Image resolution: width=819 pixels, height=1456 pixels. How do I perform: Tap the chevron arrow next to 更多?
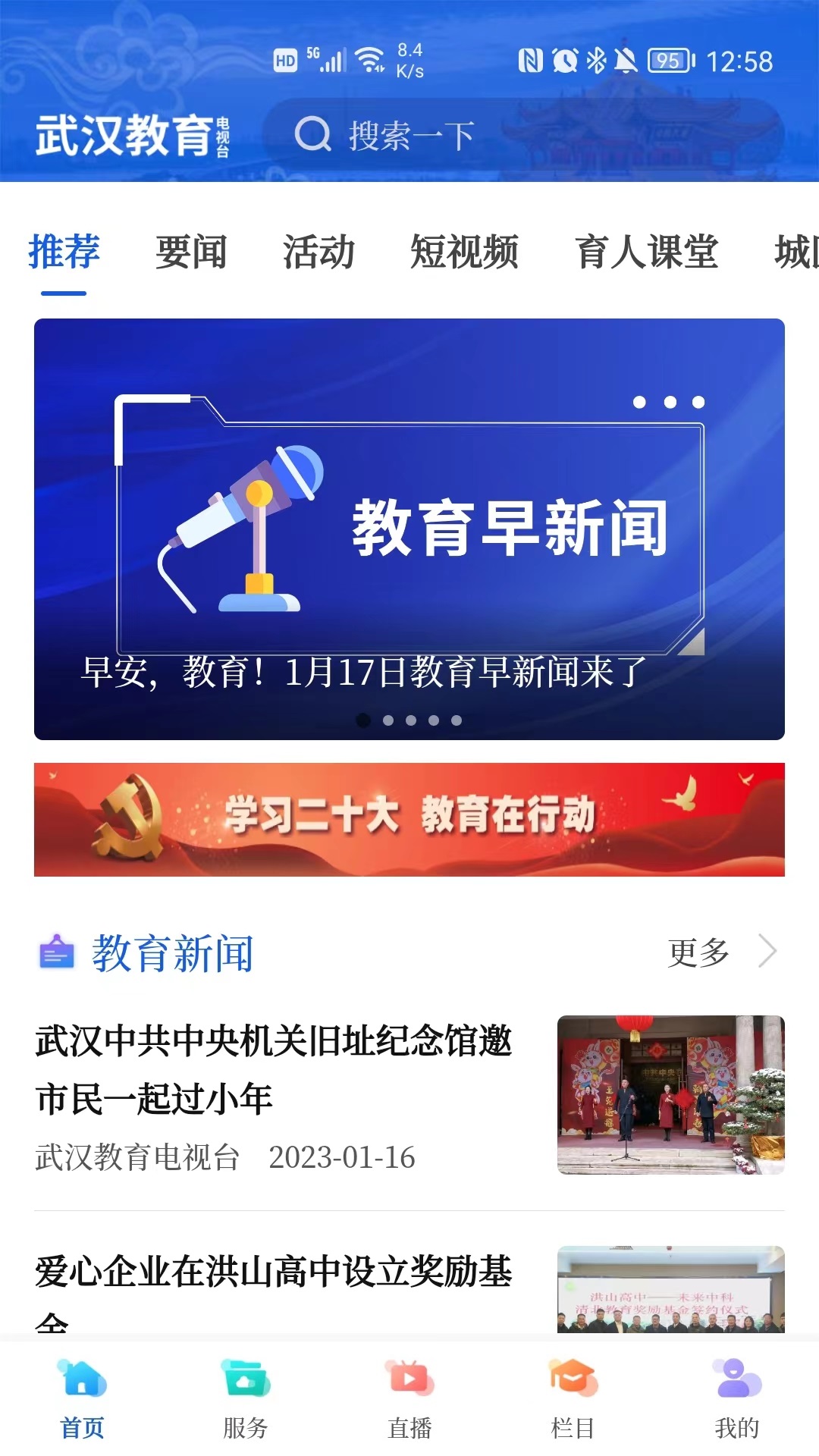point(770,950)
